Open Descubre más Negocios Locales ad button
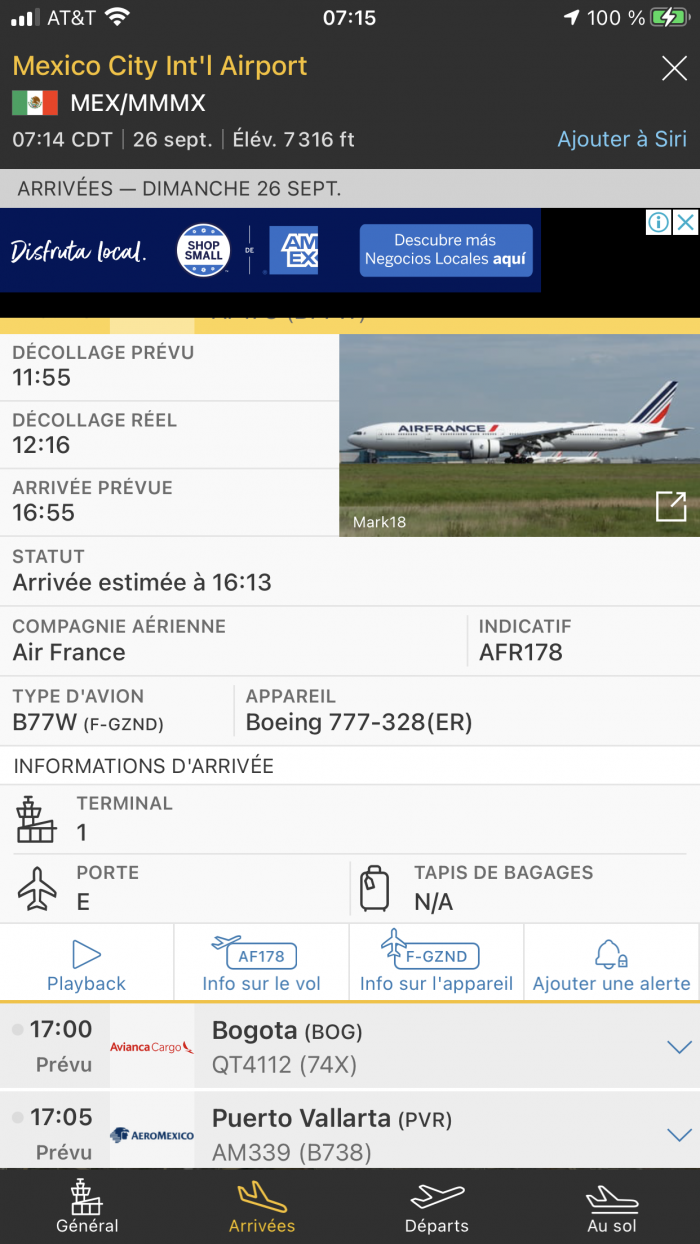The height and width of the screenshot is (1244, 700). 446,250
